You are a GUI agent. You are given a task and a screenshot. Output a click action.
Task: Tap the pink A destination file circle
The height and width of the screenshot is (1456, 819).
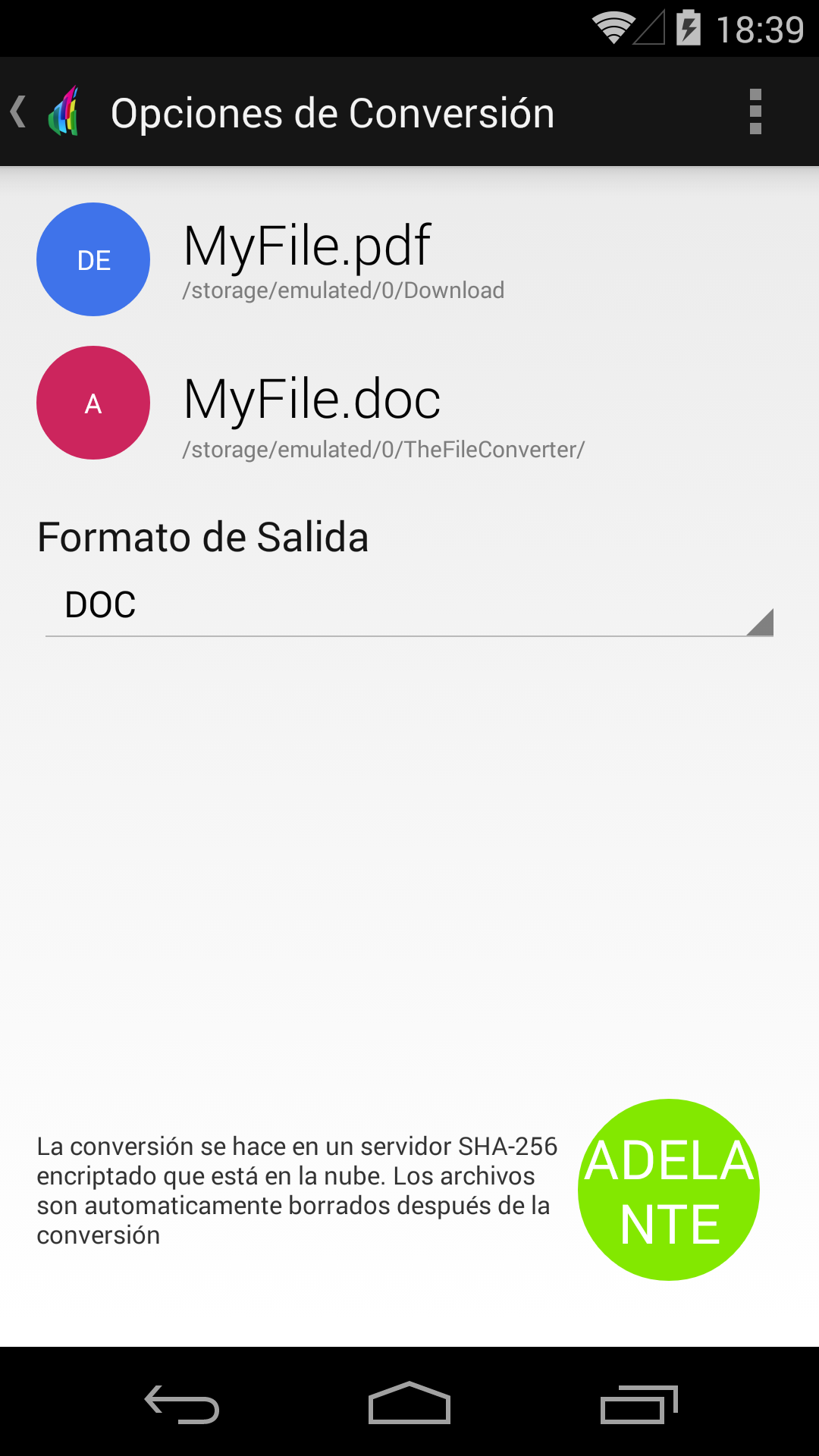[x=93, y=403]
